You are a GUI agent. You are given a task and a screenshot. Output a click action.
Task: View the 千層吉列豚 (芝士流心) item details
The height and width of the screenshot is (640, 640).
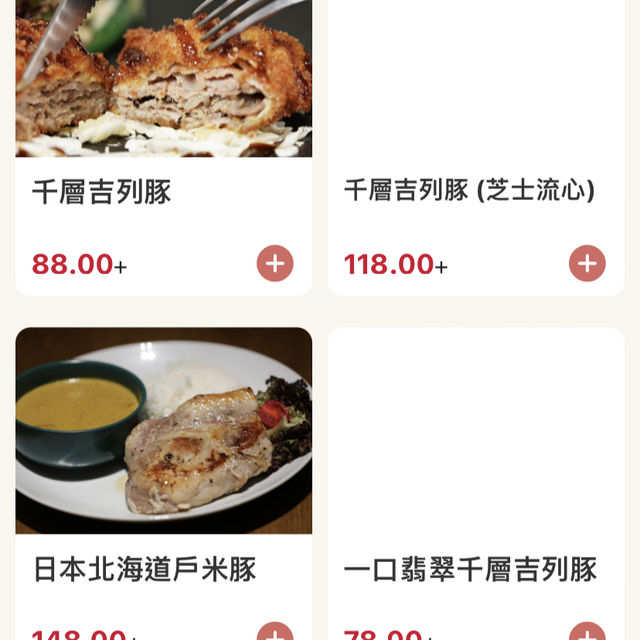click(469, 191)
